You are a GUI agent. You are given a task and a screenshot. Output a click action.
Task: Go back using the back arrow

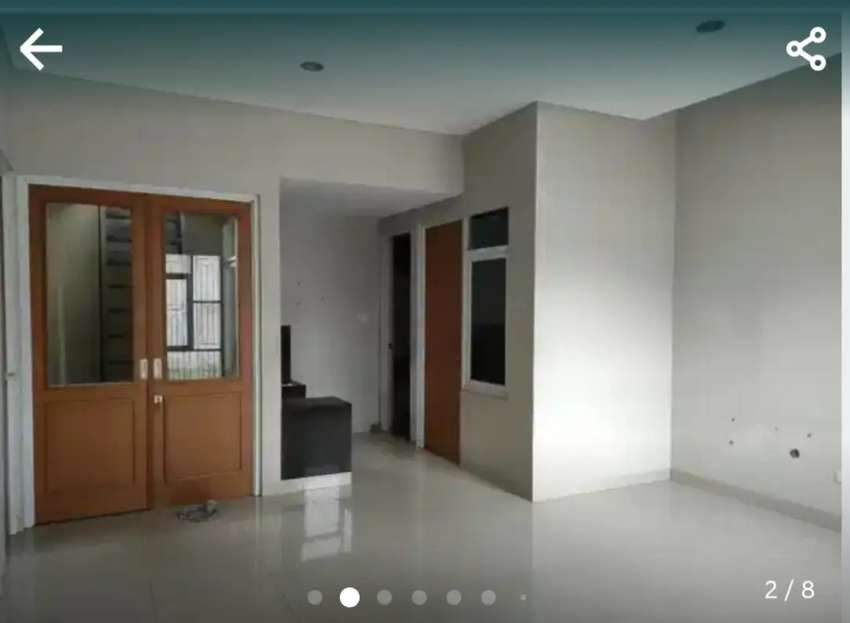tap(41, 49)
